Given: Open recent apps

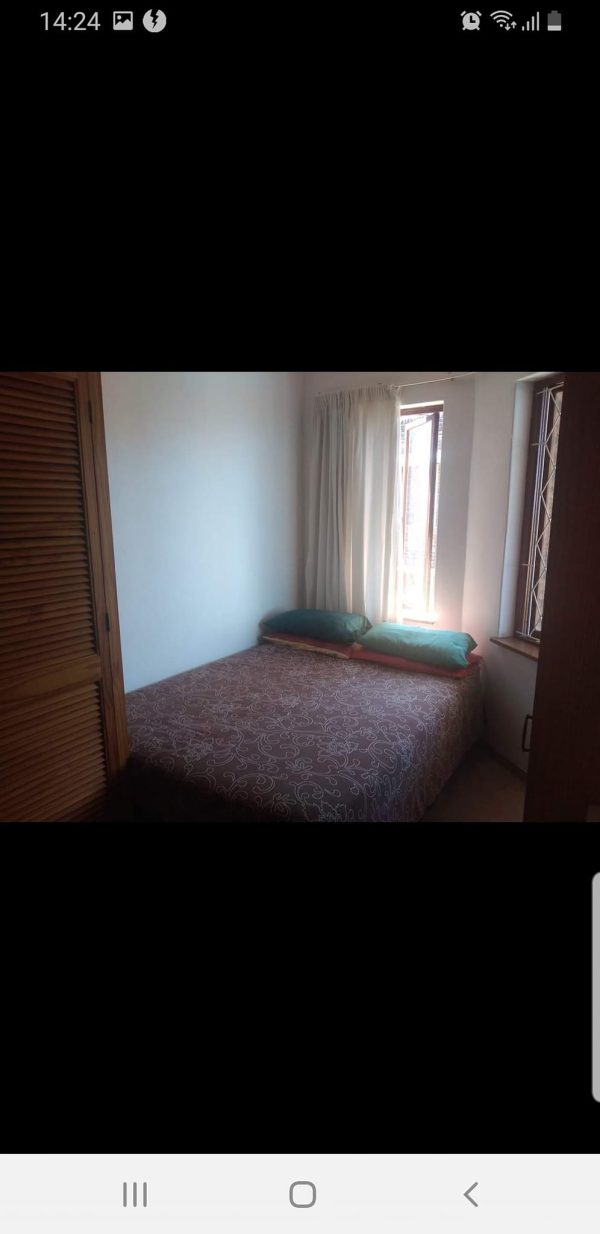Looking at the screenshot, I should point(135,1194).
